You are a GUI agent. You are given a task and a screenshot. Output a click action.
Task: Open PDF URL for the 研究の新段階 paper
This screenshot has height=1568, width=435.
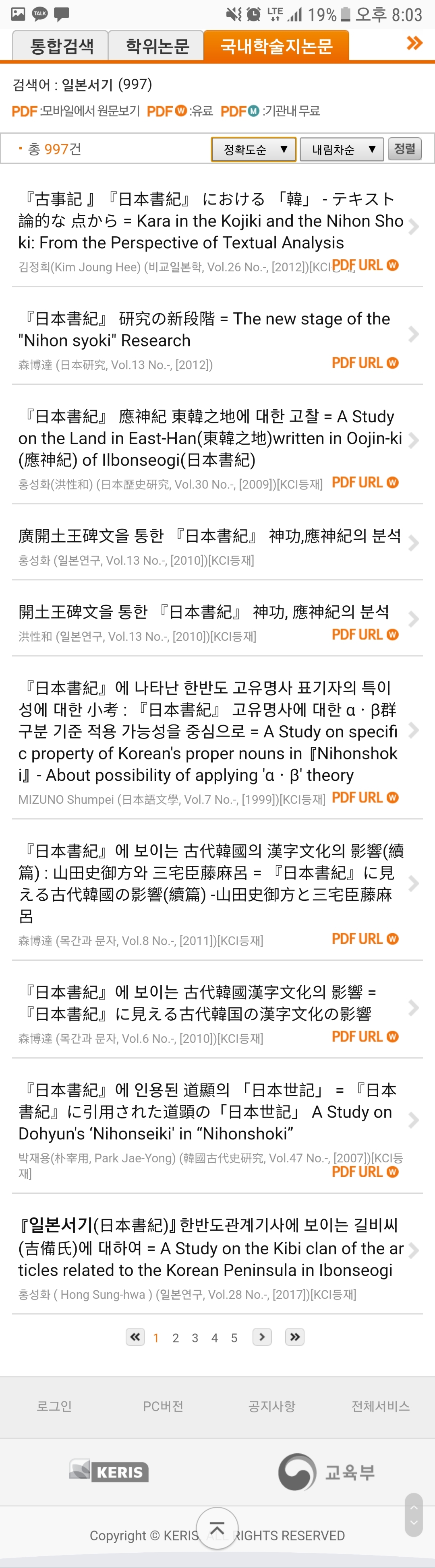365,363
